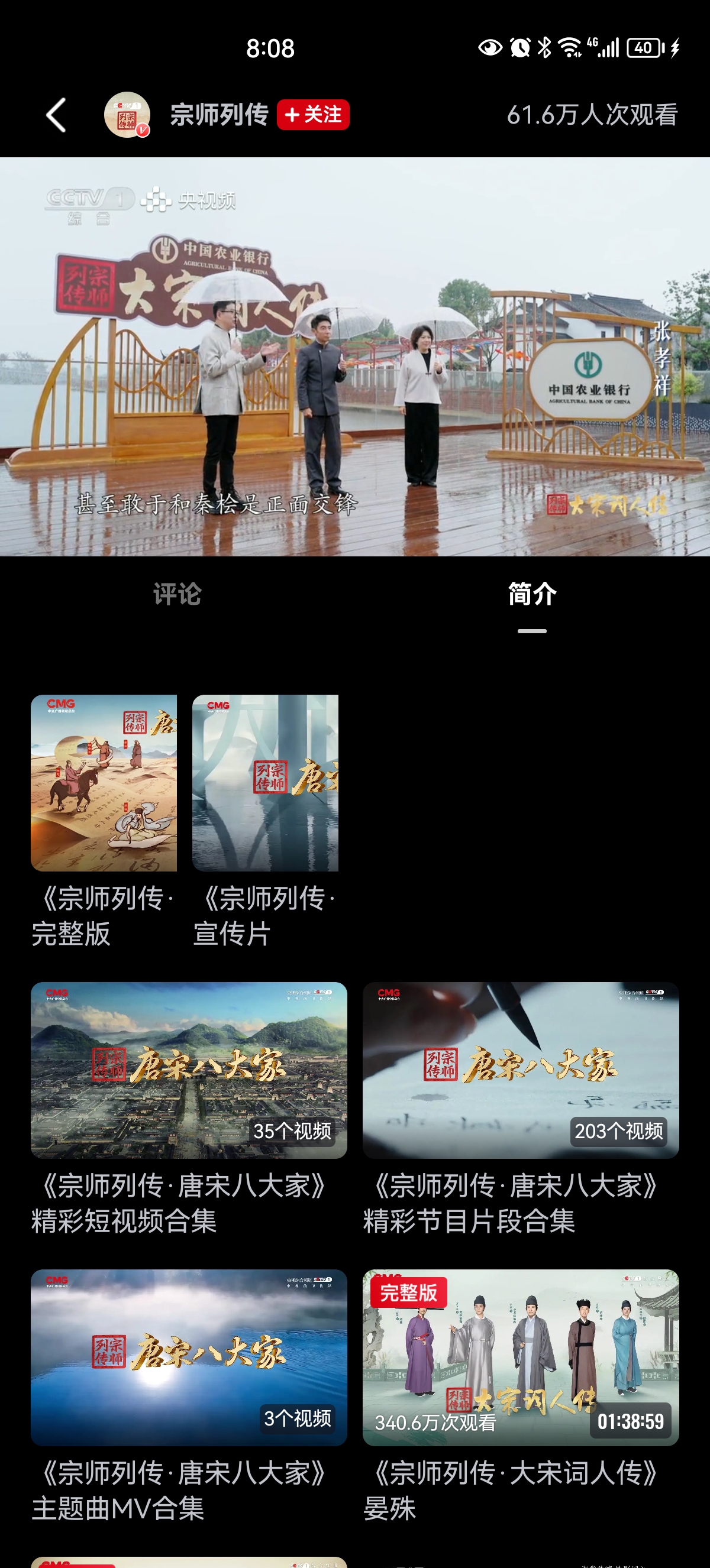Switch to the 评论 tab
The height and width of the screenshot is (1568, 710).
pos(177,594)
